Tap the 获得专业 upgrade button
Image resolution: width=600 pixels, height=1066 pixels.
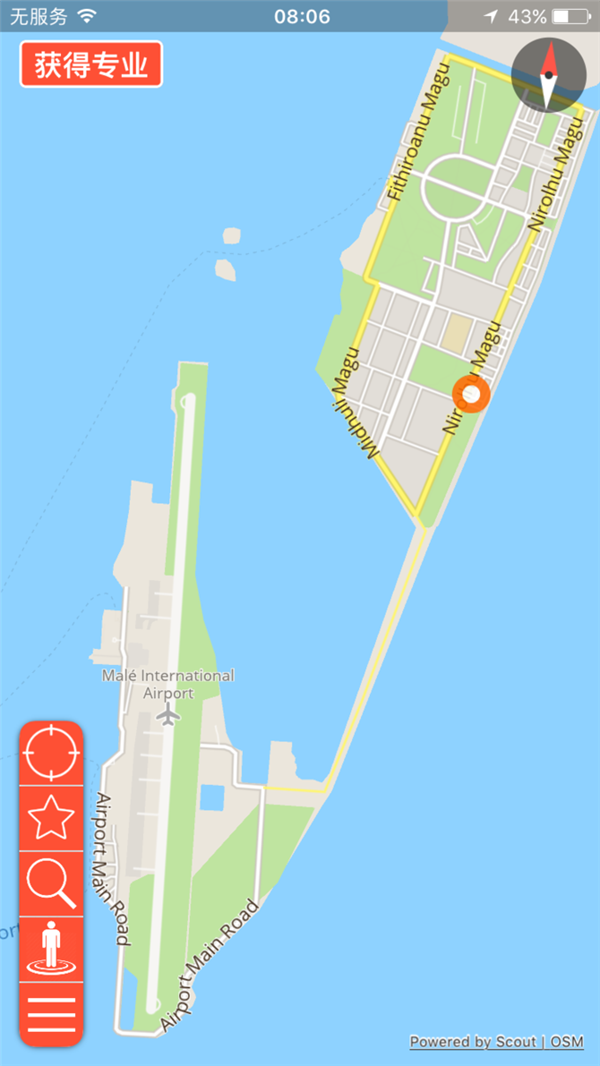tap(91, 65)
